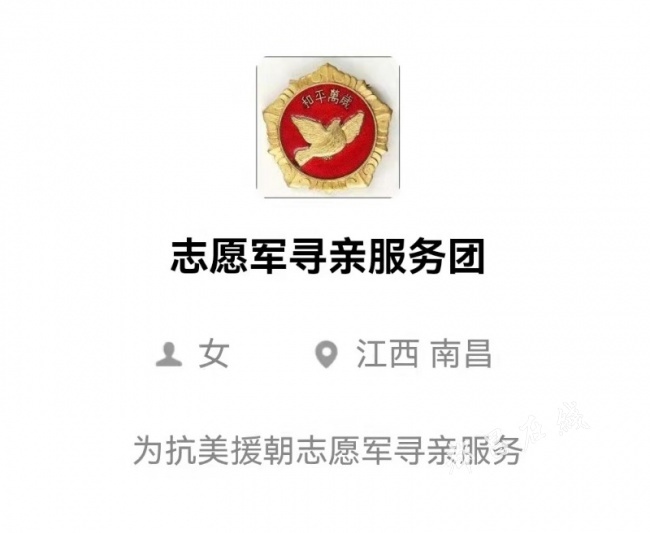Open the dove badge profile avatar
This screenshot has height=533, width=650.
[x=327, y=127]
